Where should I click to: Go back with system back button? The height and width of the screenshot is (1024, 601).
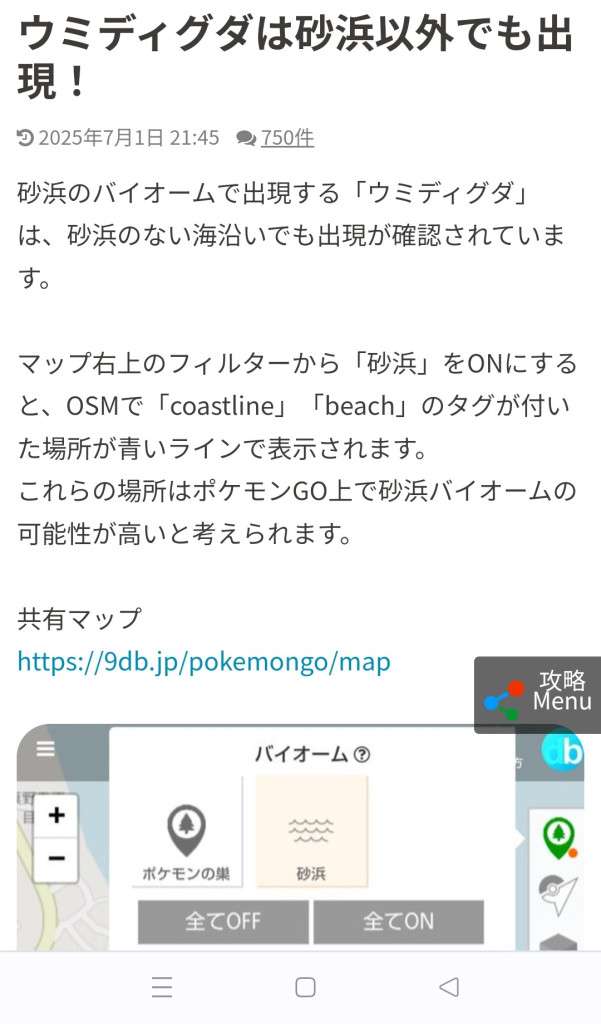coord(448,987)
